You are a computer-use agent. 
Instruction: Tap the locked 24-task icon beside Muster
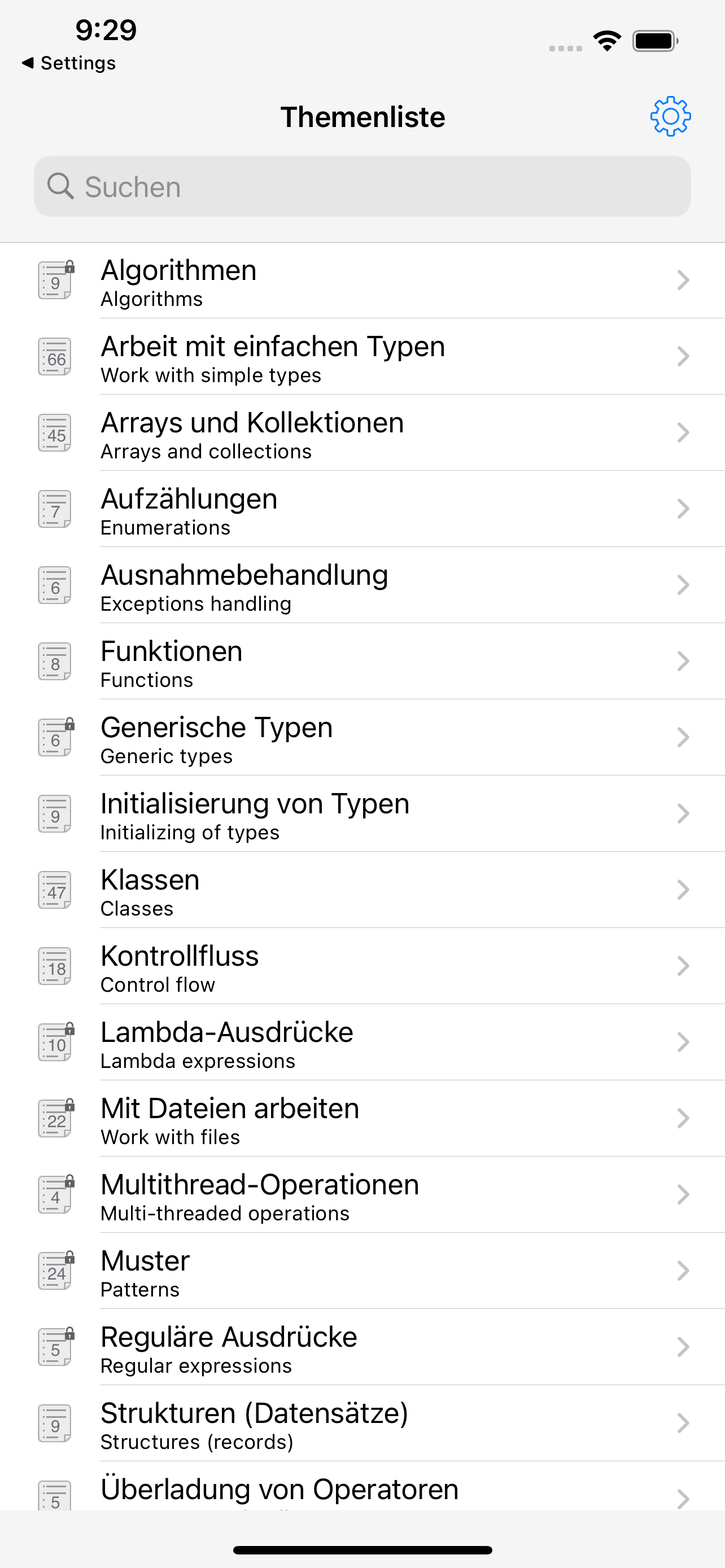55,1271
